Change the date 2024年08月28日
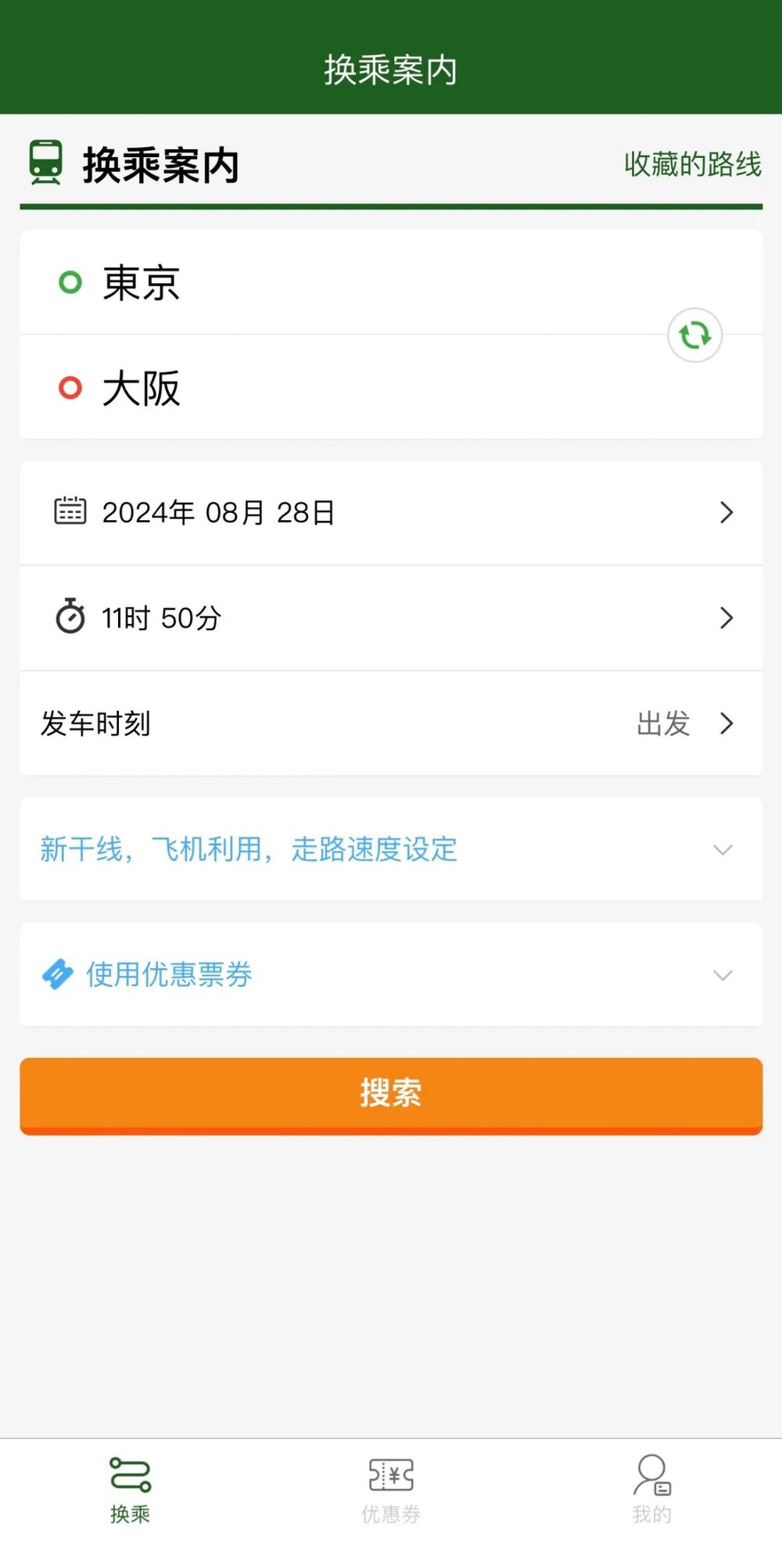The width and height of the screenshot is (782, 1568). coord(391,512)
